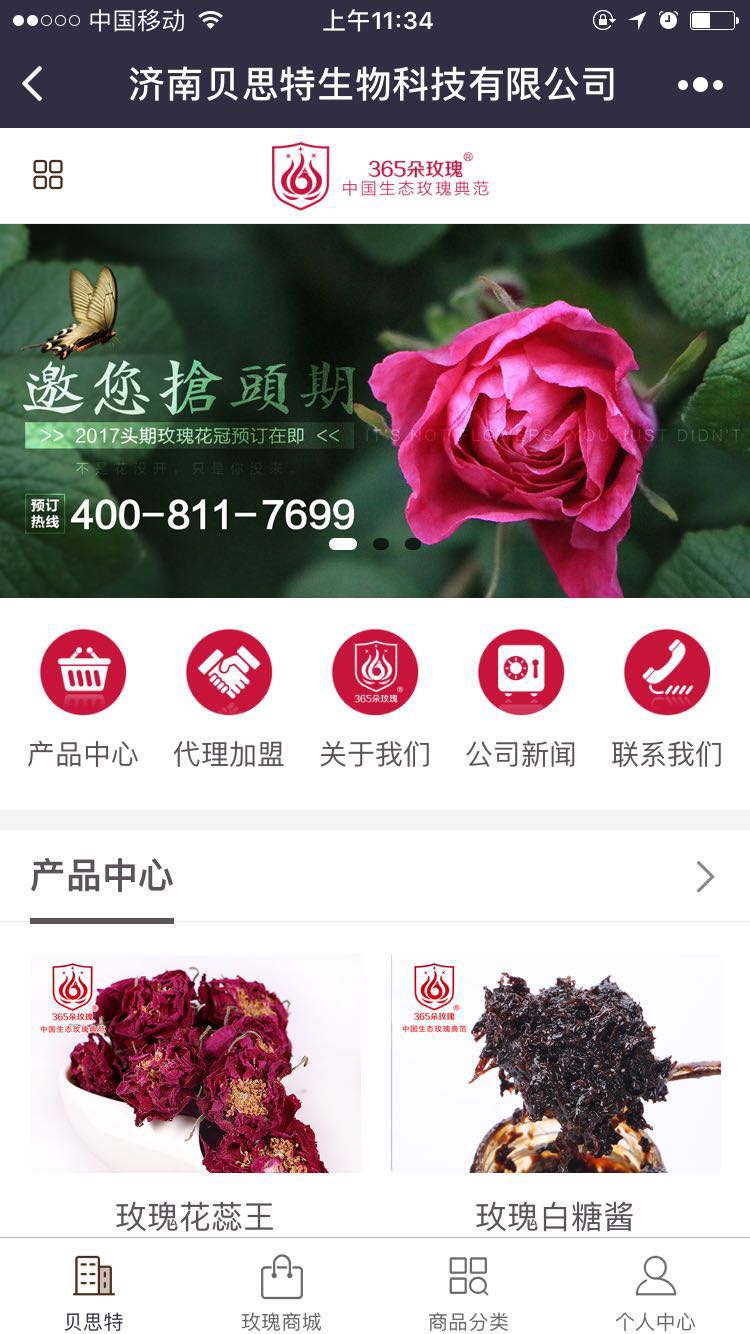
Task: Open the grid menu icon beside logo
Action: pos(48,174)
